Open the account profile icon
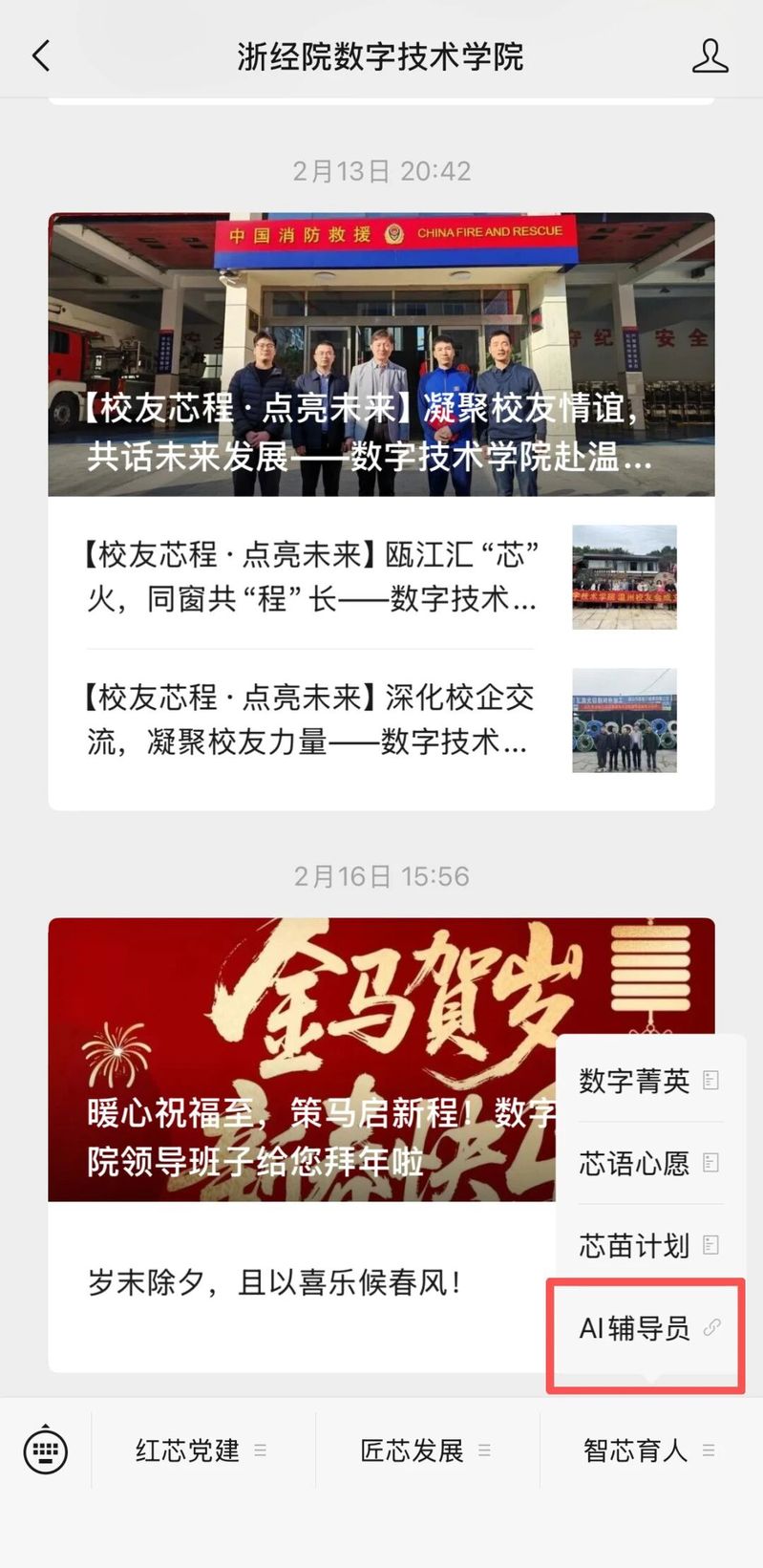Viewport: 763px width, 1568px height. (710, 56)
